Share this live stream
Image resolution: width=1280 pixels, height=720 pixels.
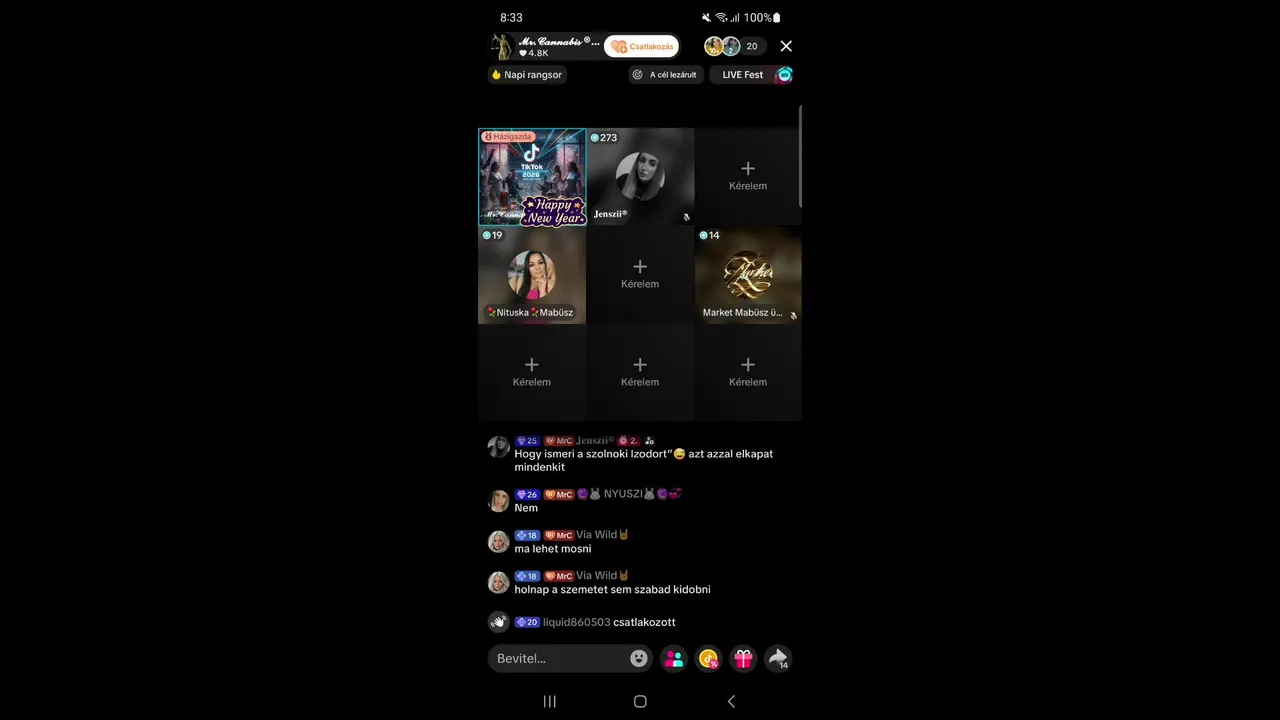777,658
